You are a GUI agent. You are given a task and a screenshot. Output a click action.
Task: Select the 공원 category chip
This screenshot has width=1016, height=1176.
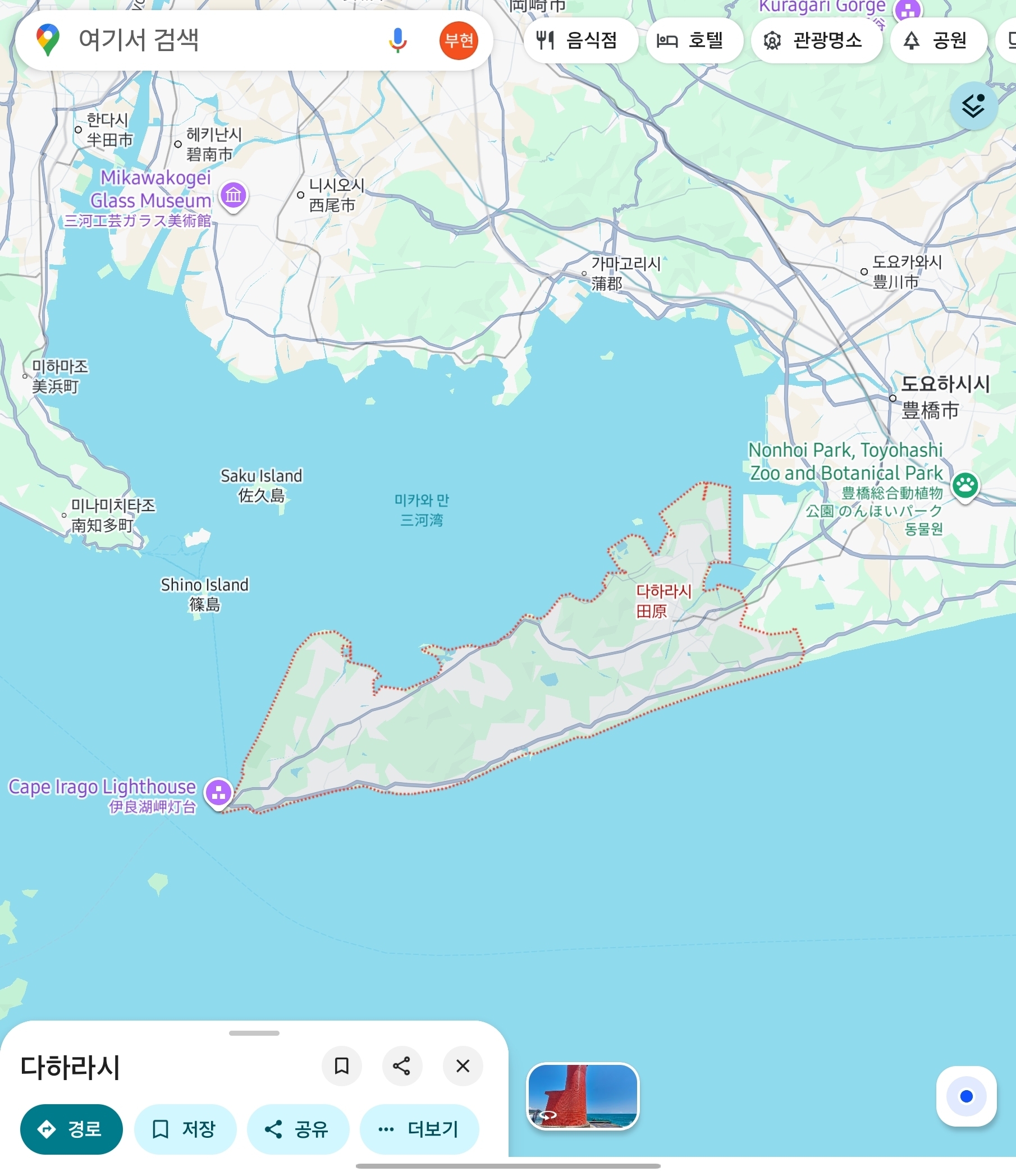pyautogui.click(x=938, y=40)
